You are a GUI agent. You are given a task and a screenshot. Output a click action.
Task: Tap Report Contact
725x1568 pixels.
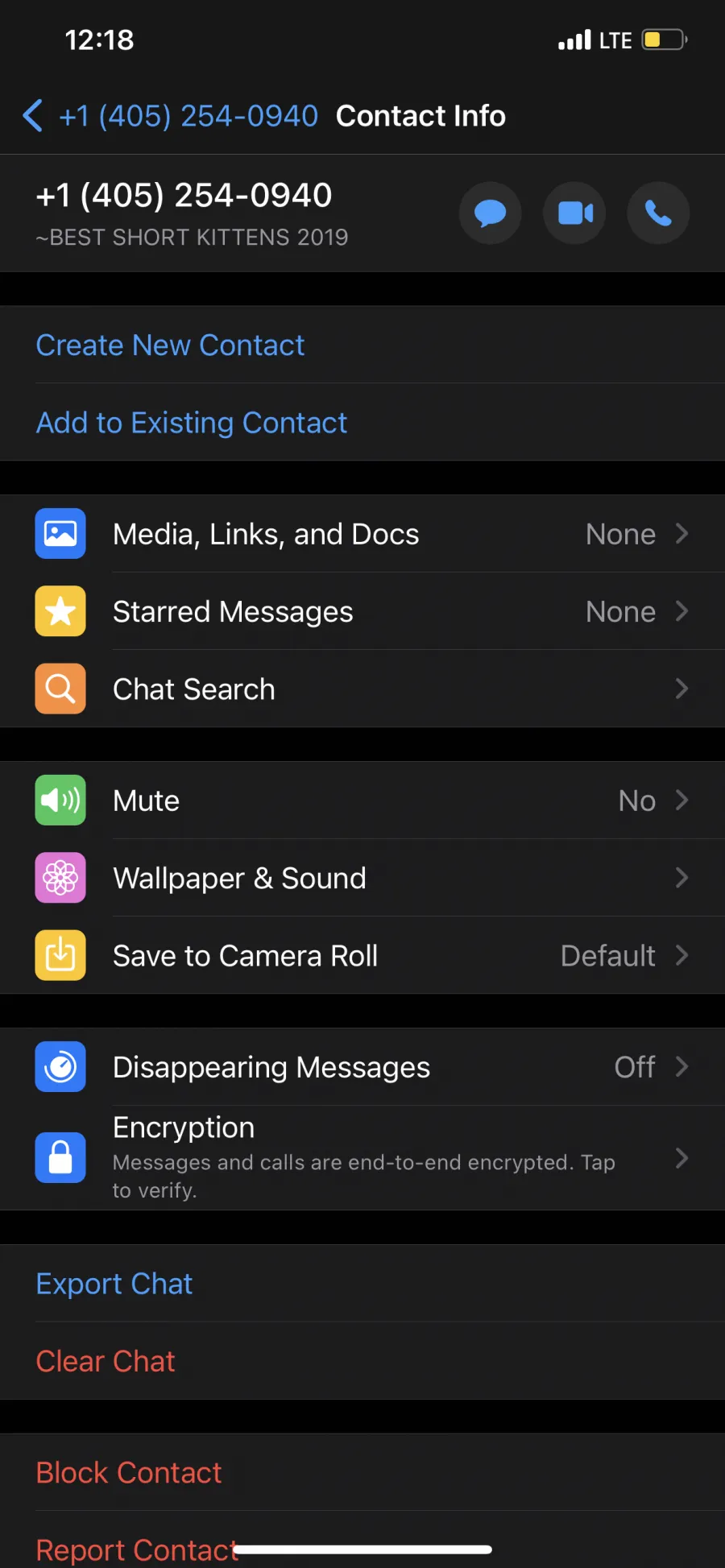(x=137, y=1549)
